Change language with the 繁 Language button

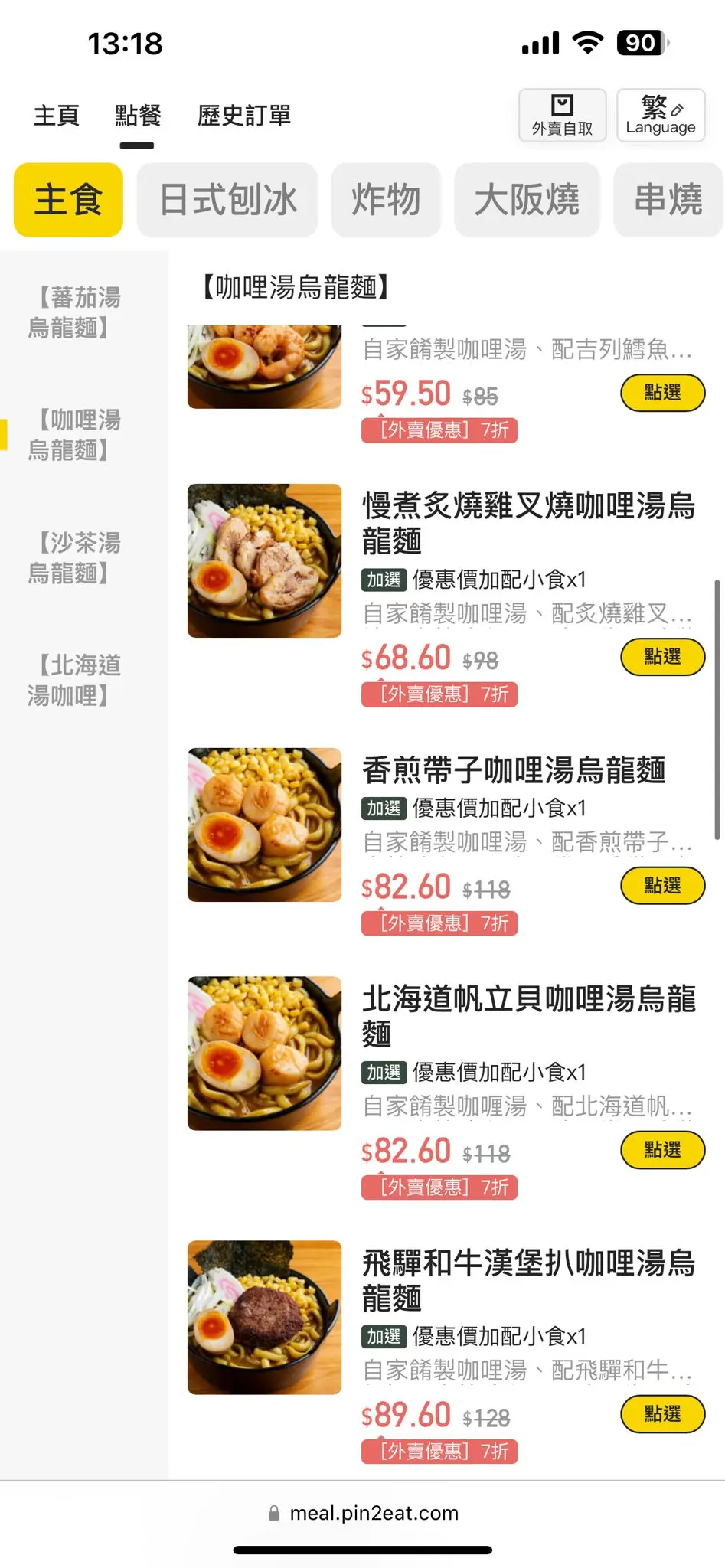point(661,116)
